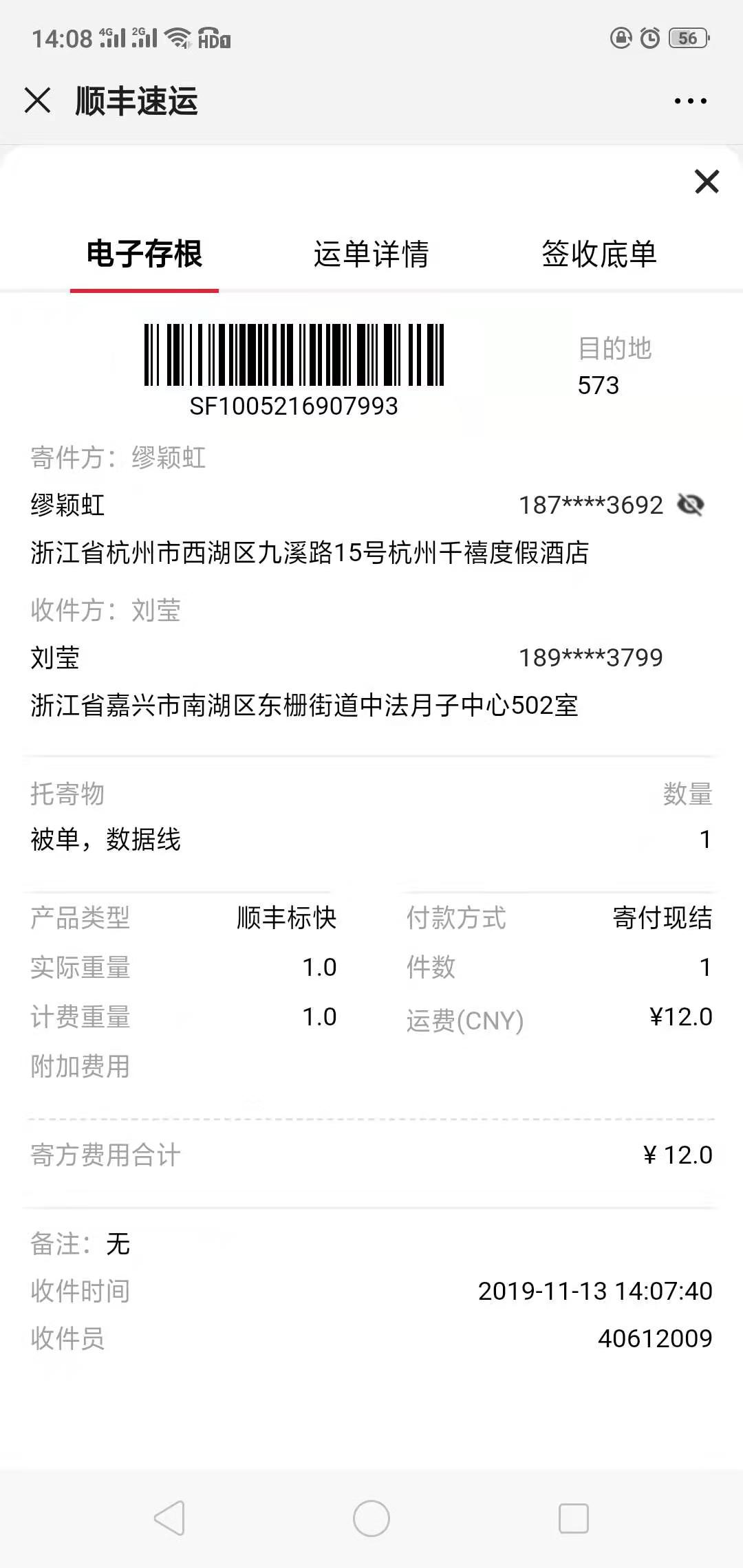
Task: Reveal the sender's hidden phone number
Action: click(x=690, y=505)
